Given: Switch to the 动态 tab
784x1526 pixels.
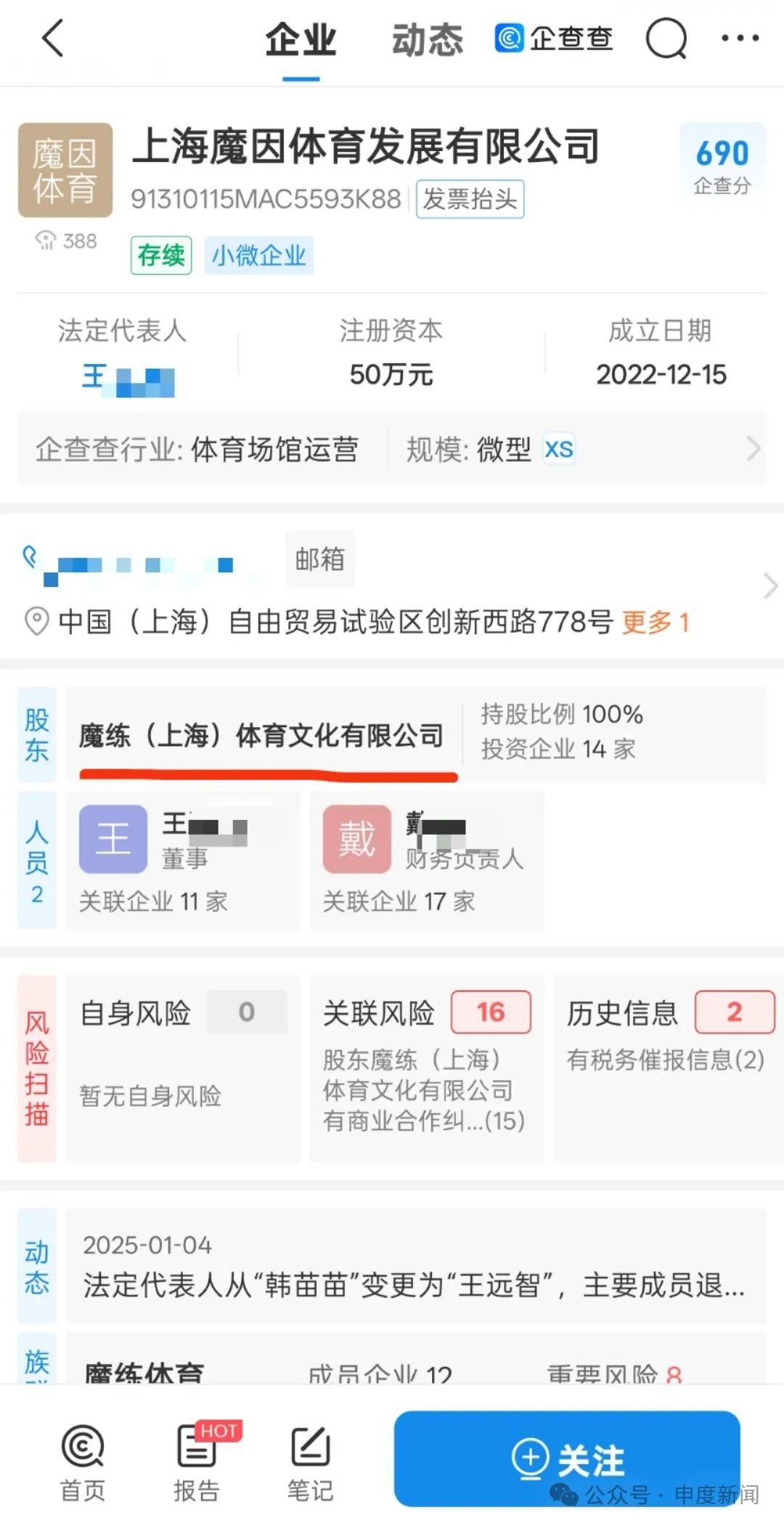Looking at the screenshot, I should pyautogui.click(x=427, y=40).
